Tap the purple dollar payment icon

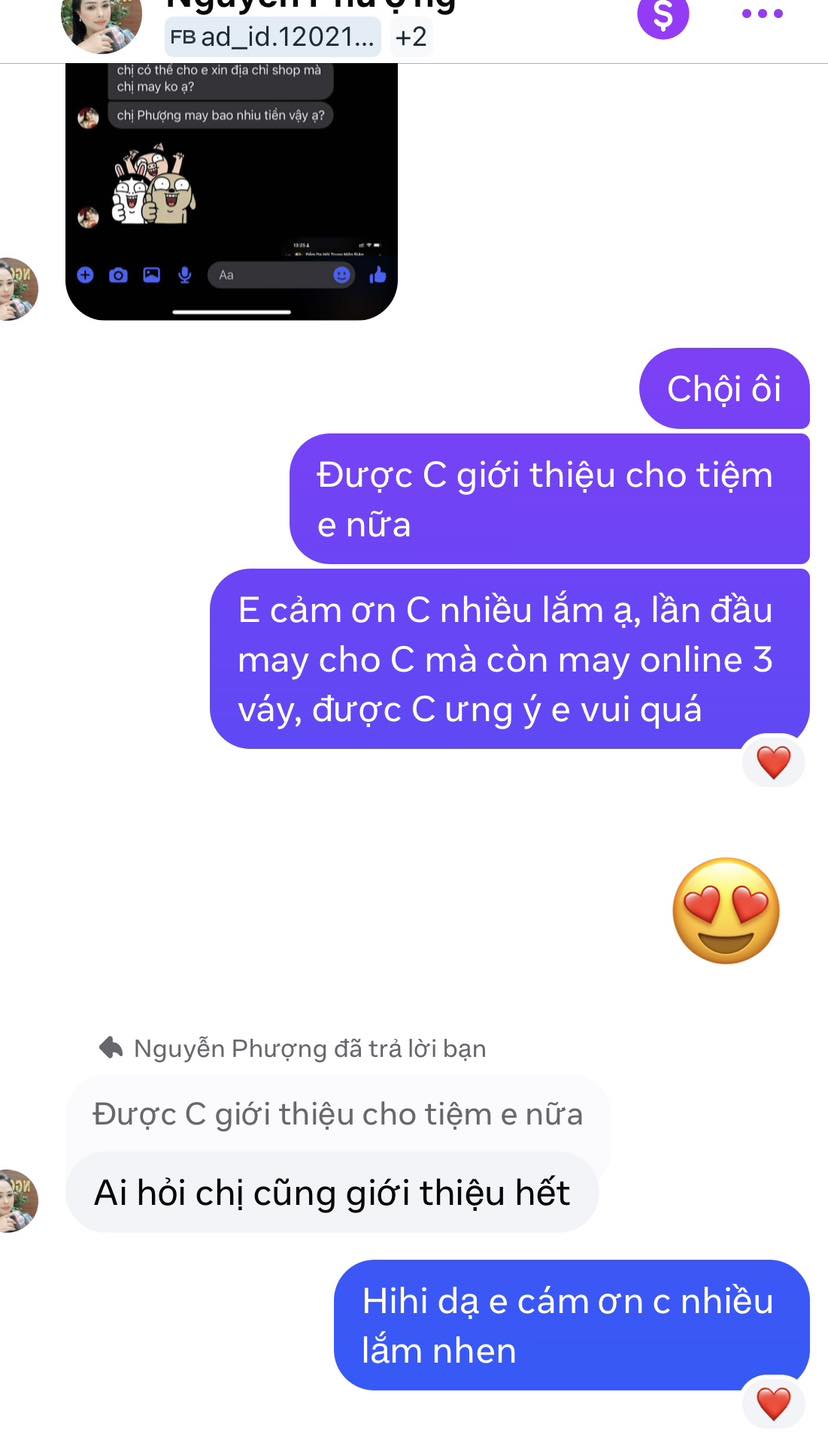663,15
